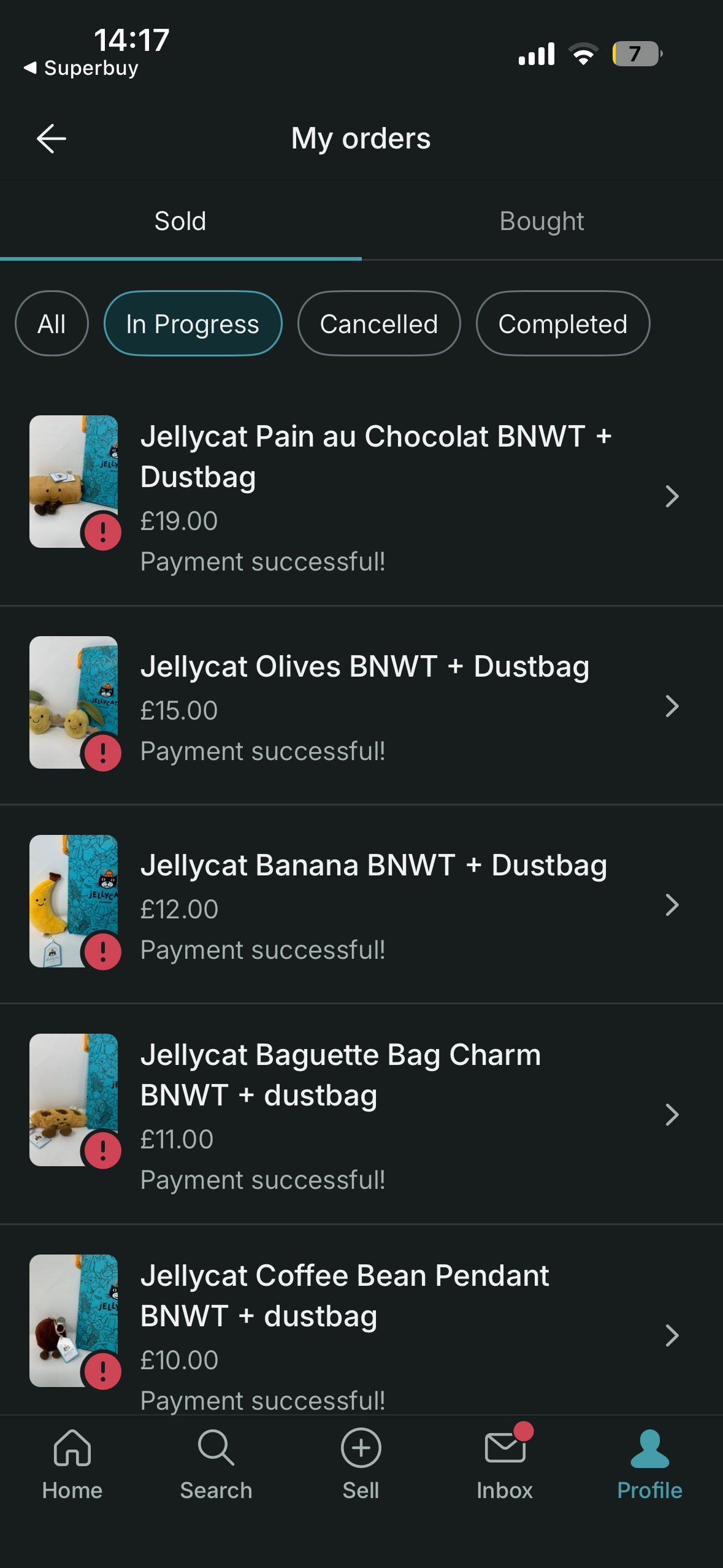This screenshot has height=1568, width=723.
Task: Show All orders filter
Action: point(52,324)
